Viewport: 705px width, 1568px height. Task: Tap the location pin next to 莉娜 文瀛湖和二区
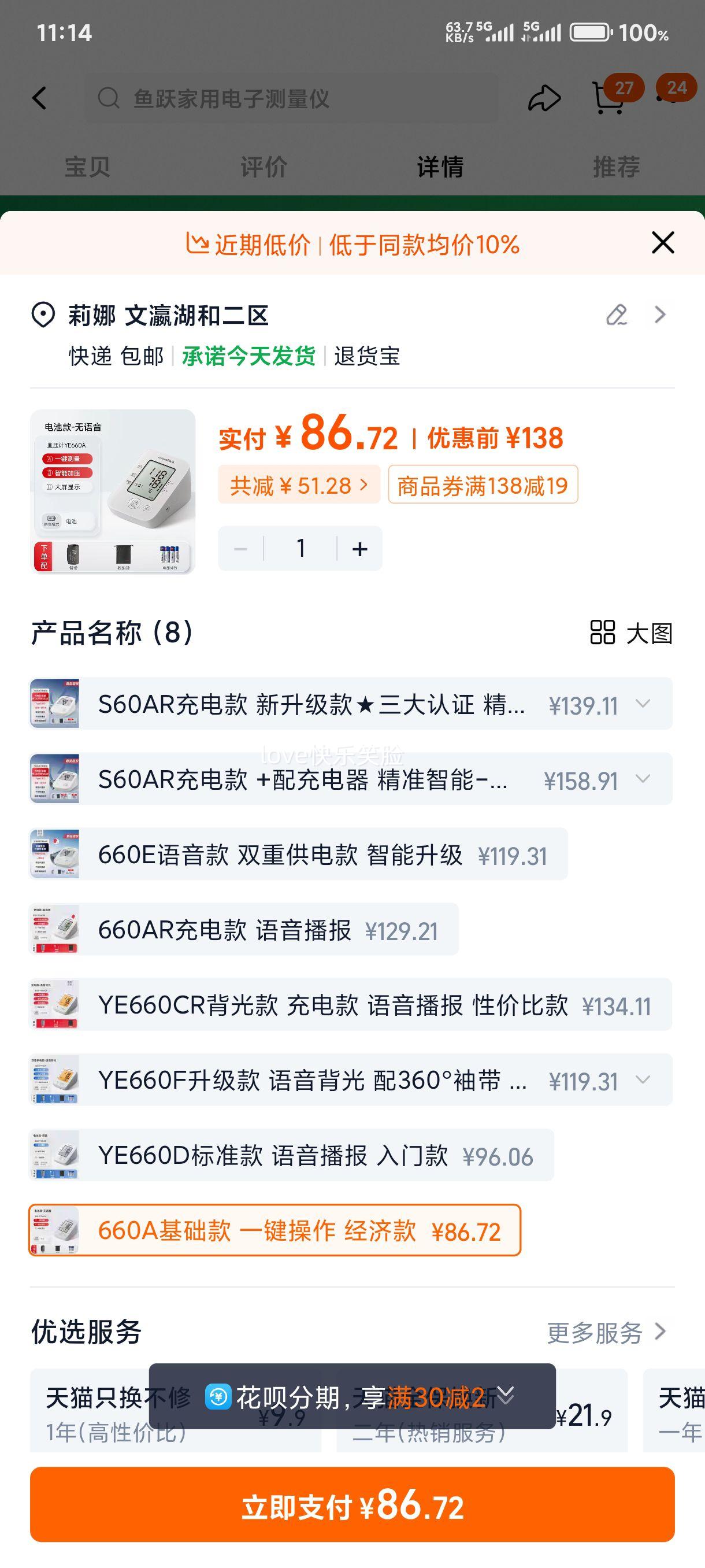[42, 315]
